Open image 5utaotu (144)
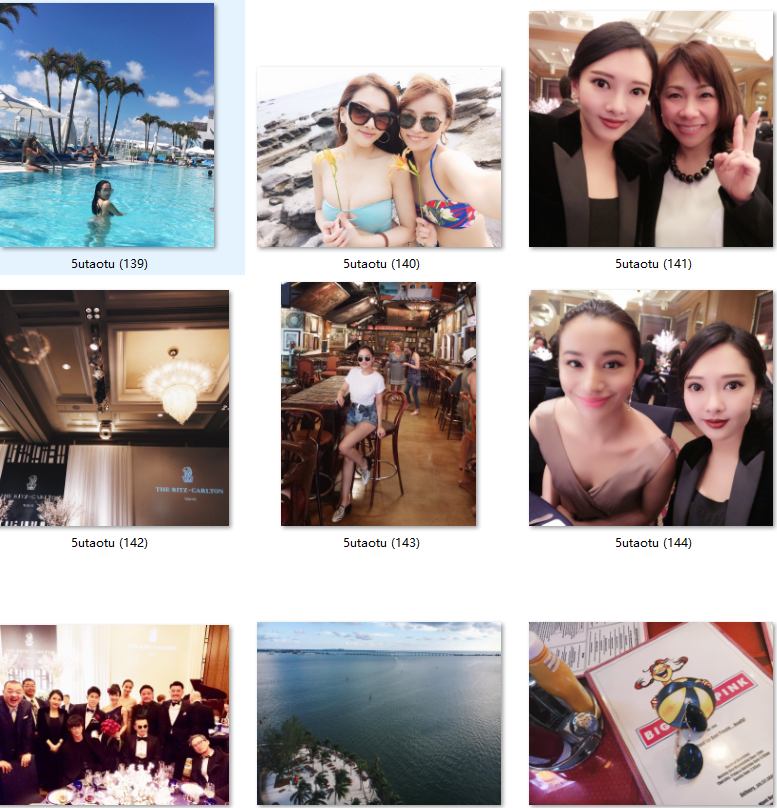Image resolution: width=777 pixels, height=808 pixels. [x=650, y=408]
